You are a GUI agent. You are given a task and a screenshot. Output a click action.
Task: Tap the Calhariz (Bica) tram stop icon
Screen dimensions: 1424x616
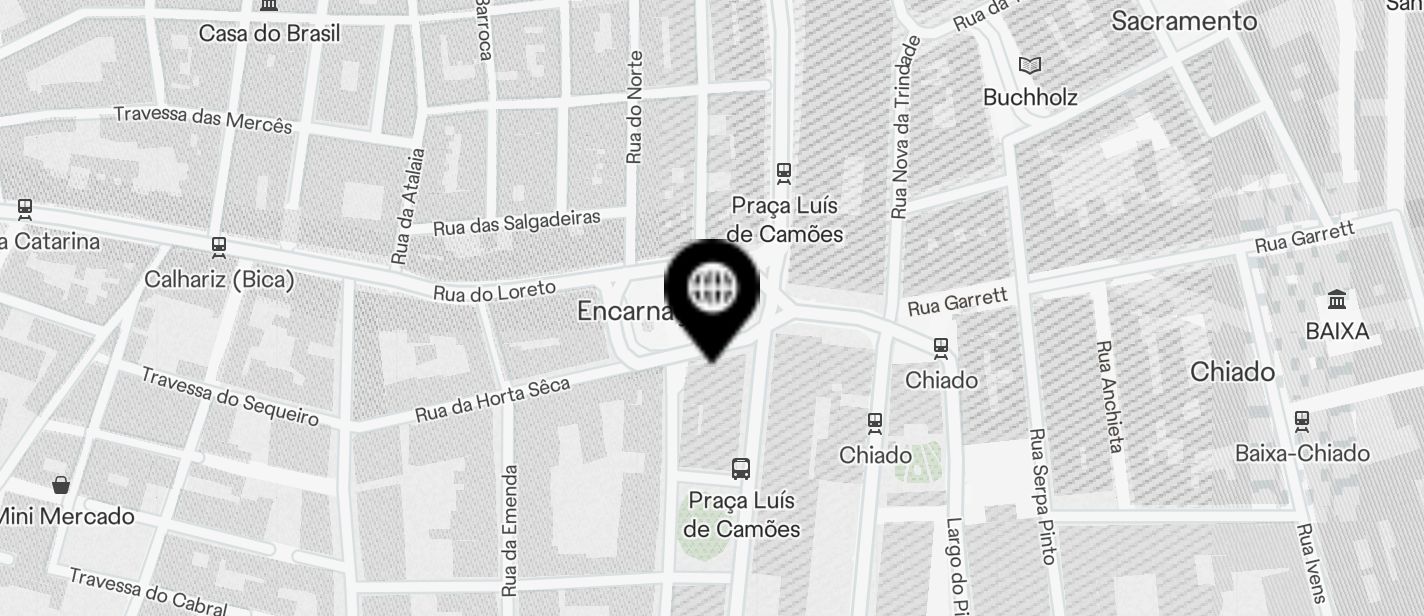tap(218, 247)
